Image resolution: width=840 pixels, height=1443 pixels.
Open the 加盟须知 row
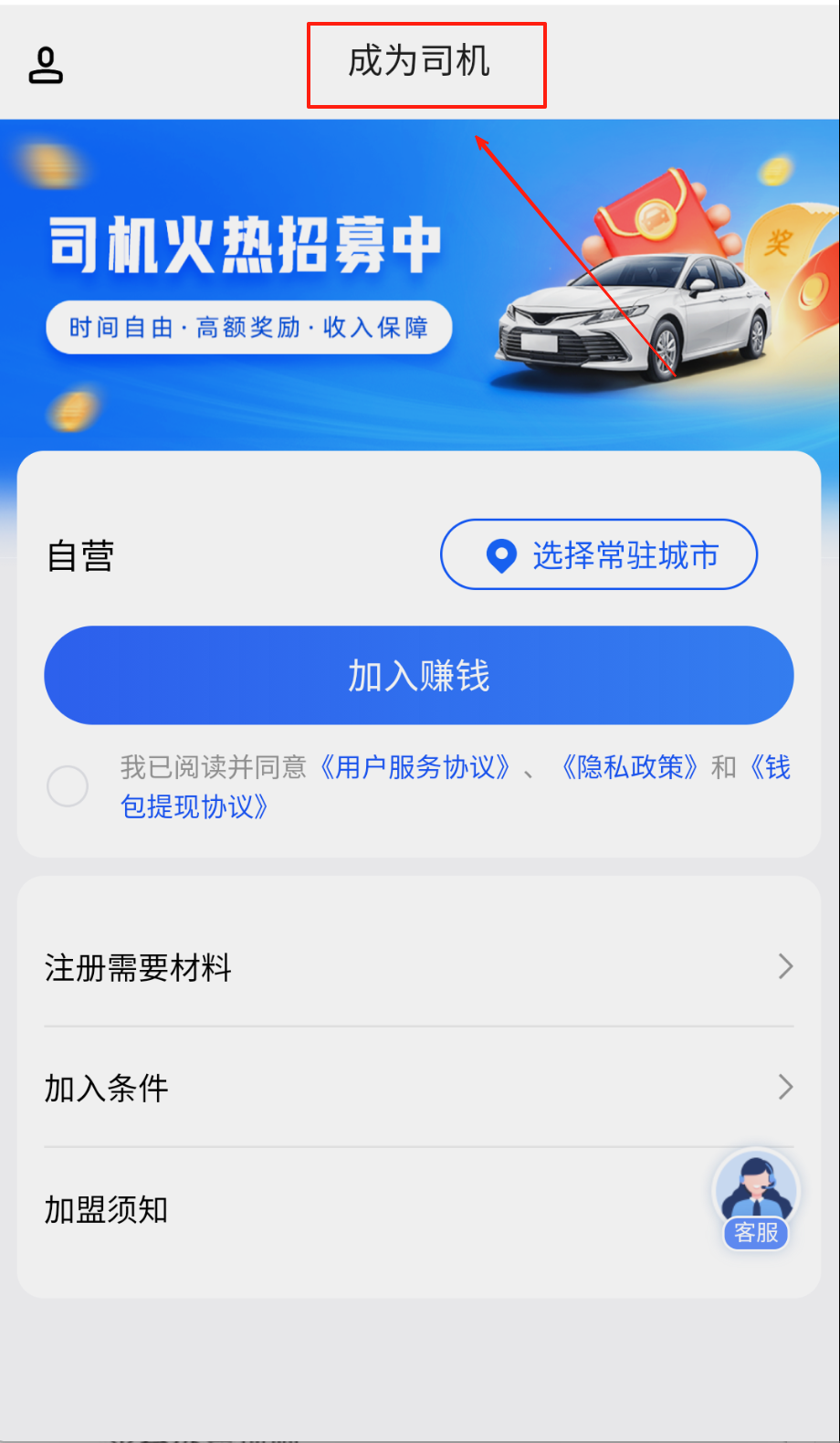[x=365, y=1209]
